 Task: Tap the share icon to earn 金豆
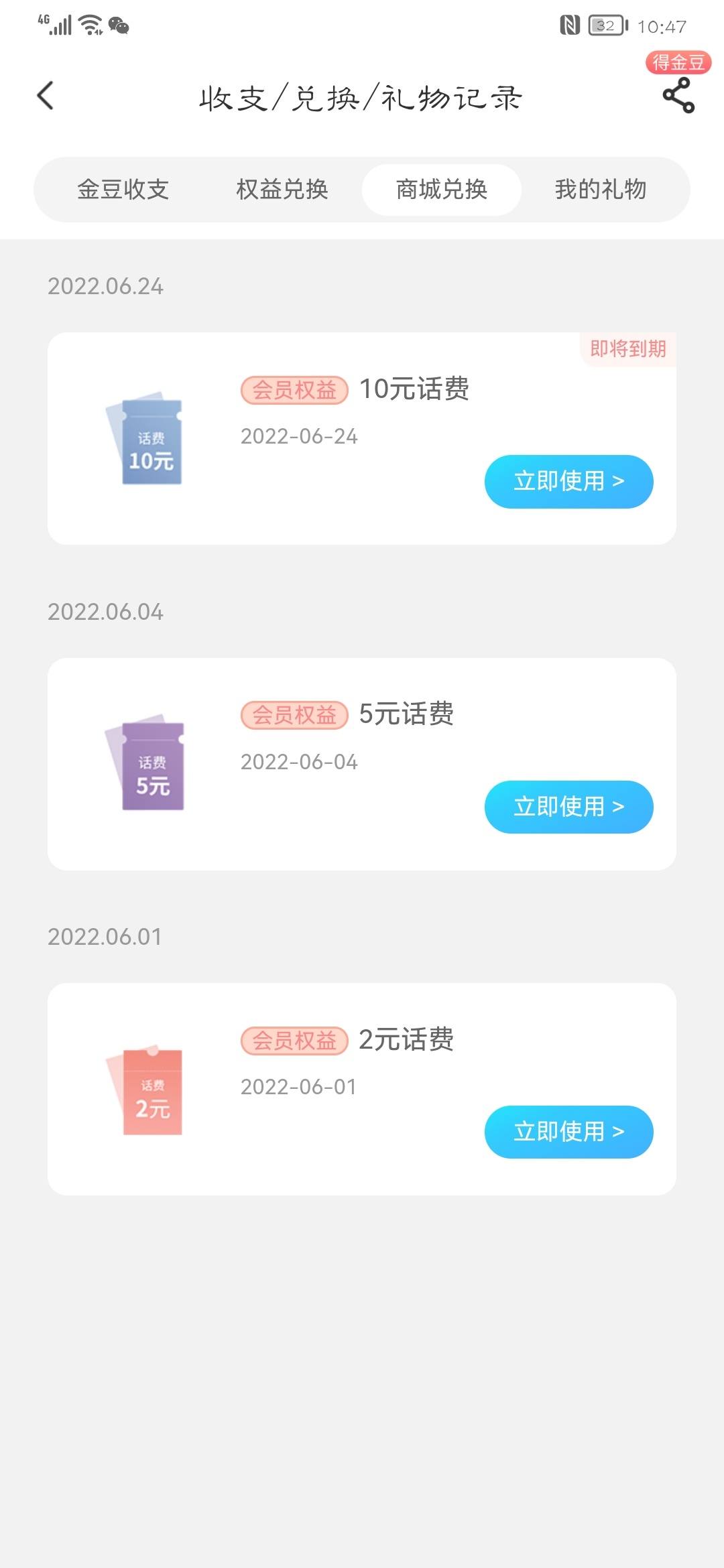678,95
